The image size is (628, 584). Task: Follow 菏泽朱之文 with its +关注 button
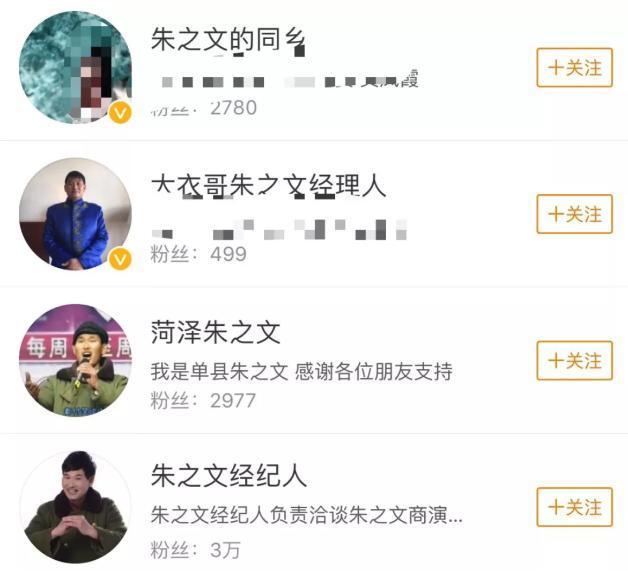pos(574,360)
